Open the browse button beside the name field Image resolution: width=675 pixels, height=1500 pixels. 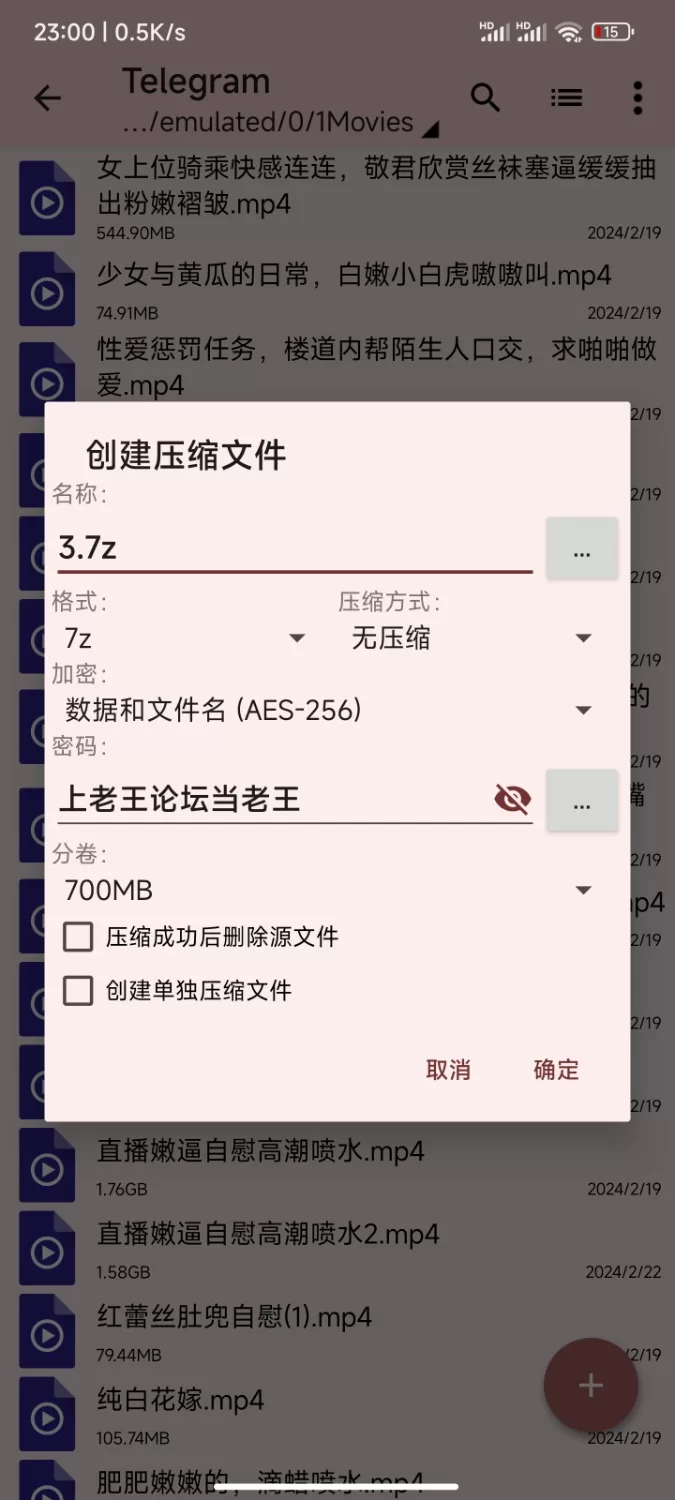tap(582, 548)
